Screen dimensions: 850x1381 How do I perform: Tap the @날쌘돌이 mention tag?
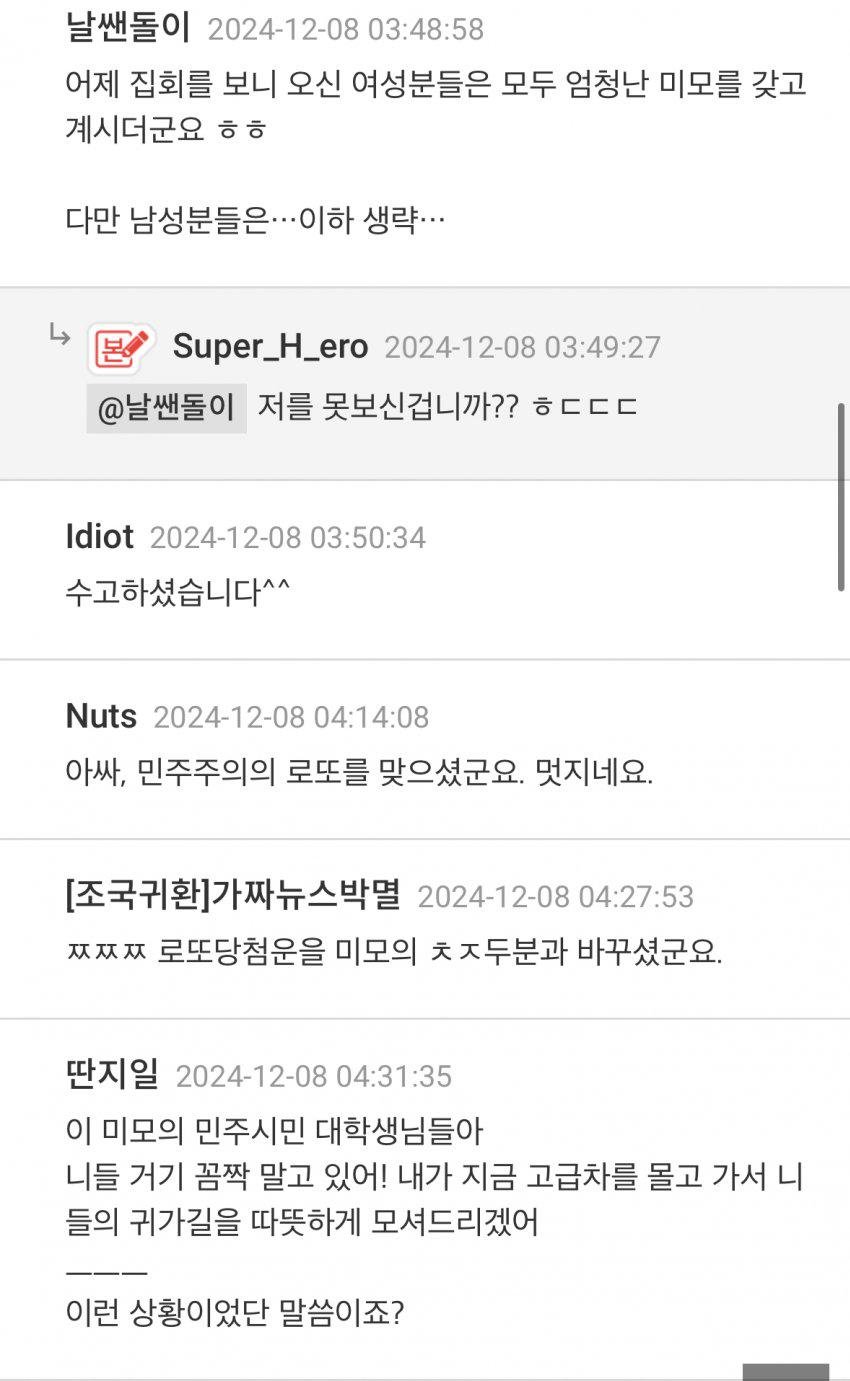[166, 408]
